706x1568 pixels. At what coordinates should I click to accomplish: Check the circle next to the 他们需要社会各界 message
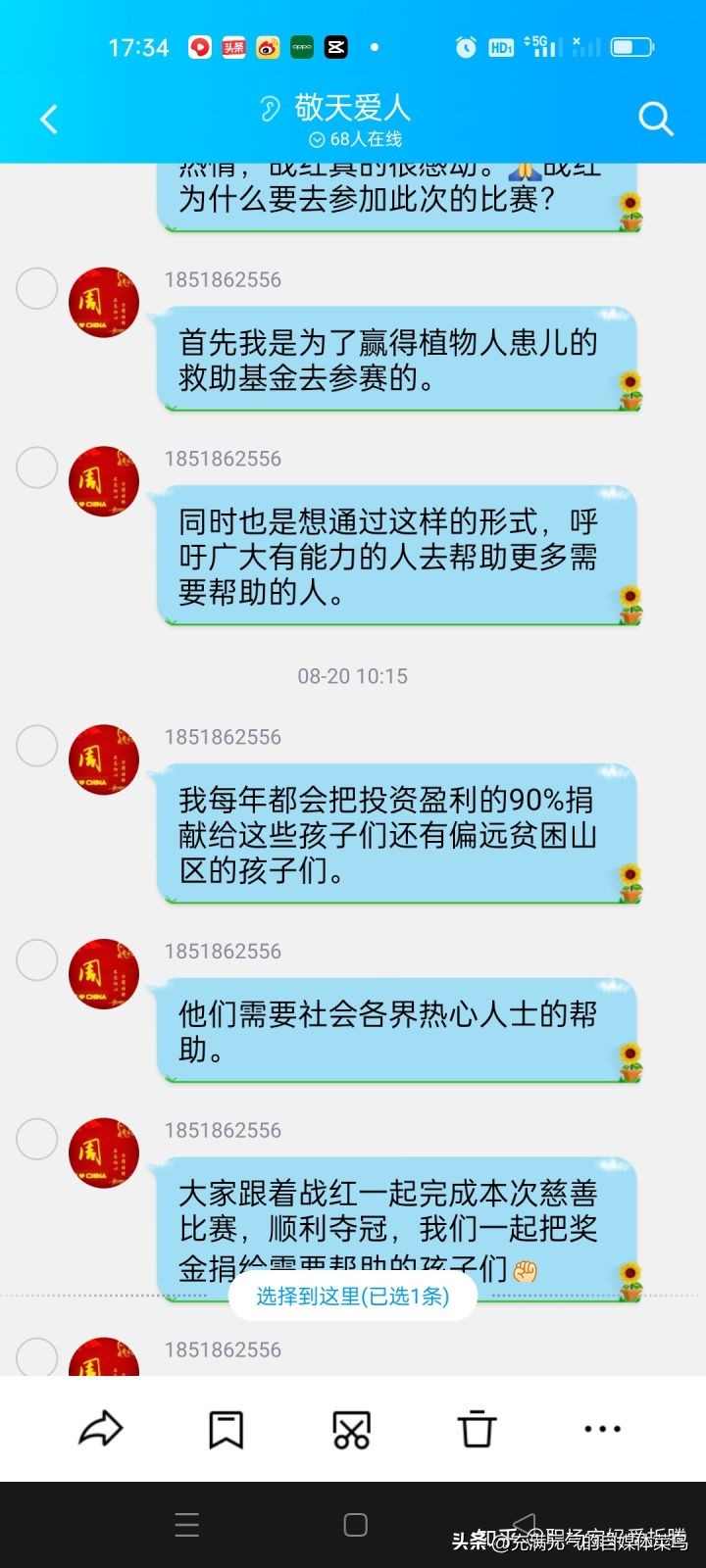pos(36,960)
